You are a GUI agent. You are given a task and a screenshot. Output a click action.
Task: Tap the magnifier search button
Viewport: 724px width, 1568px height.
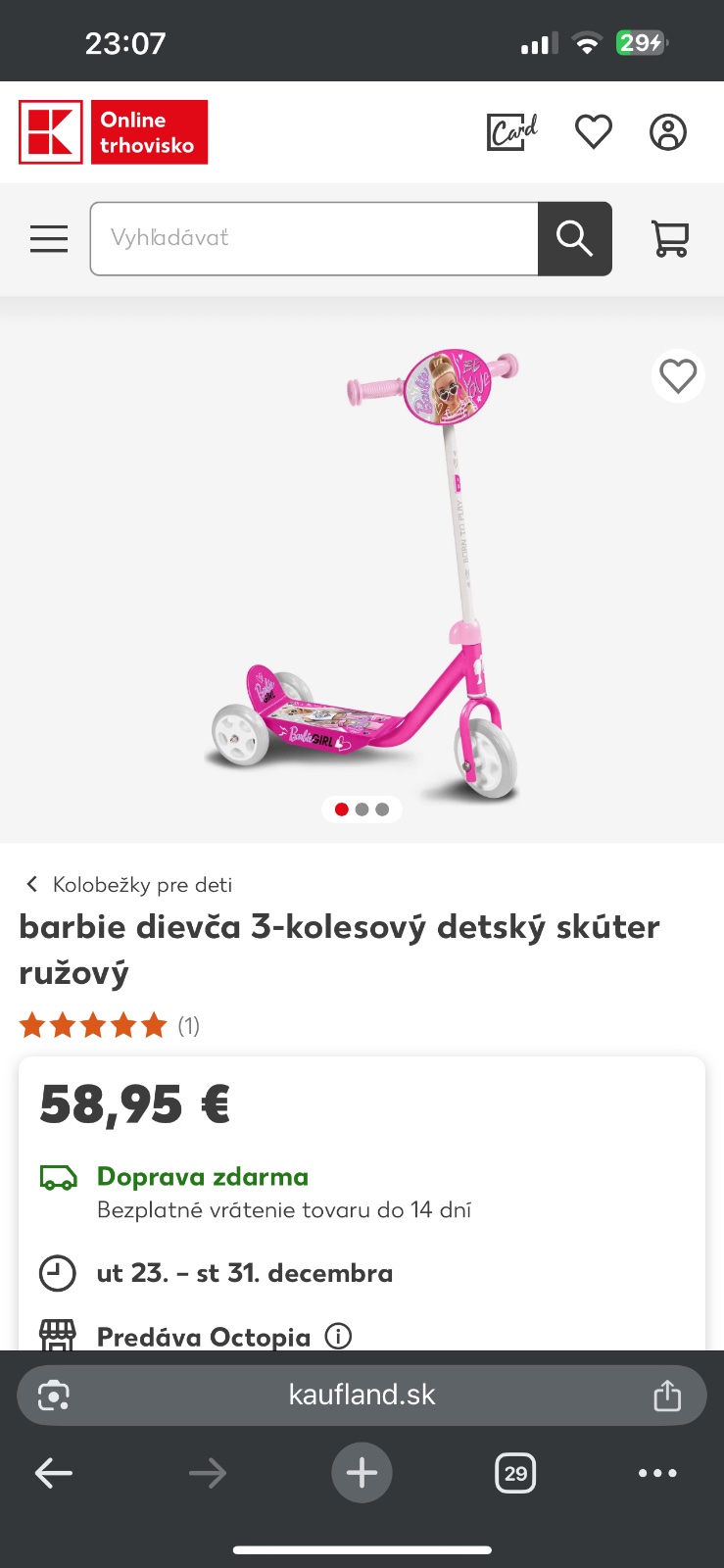(575, 238)
